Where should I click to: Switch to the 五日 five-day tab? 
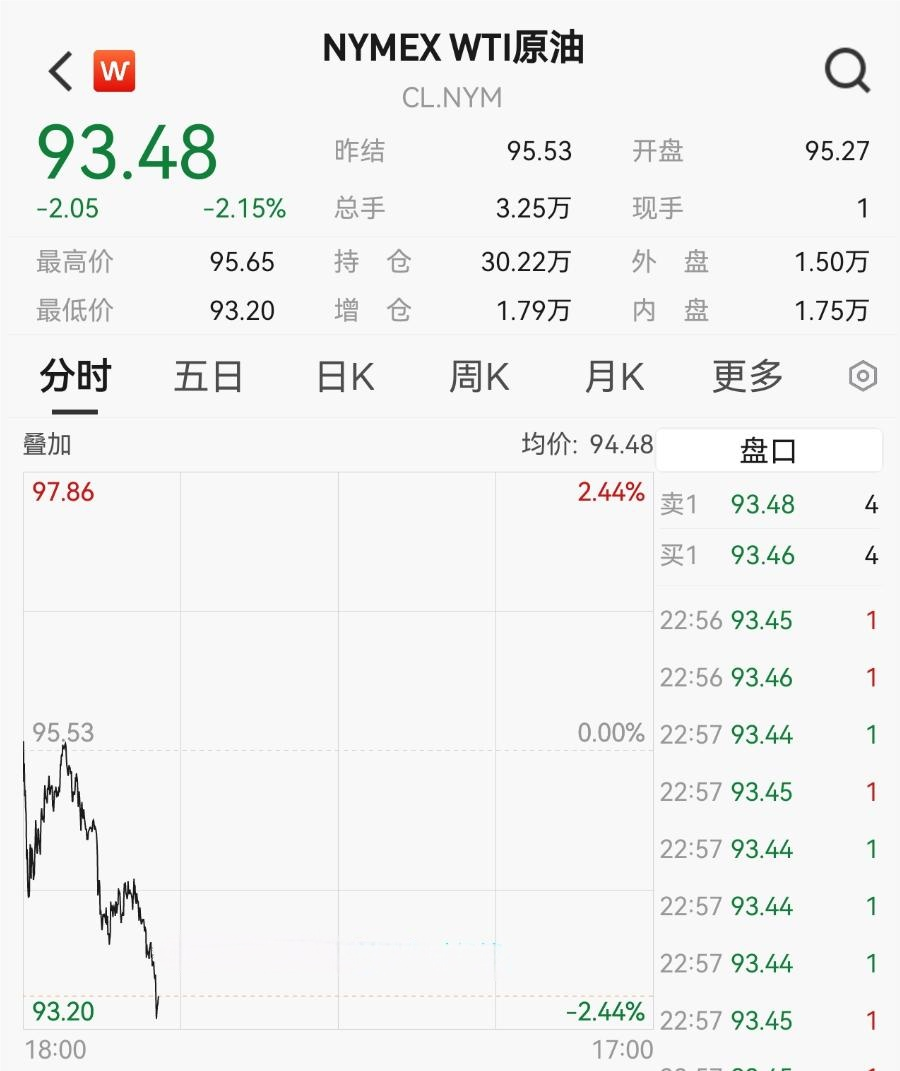(x=208, y=376)
